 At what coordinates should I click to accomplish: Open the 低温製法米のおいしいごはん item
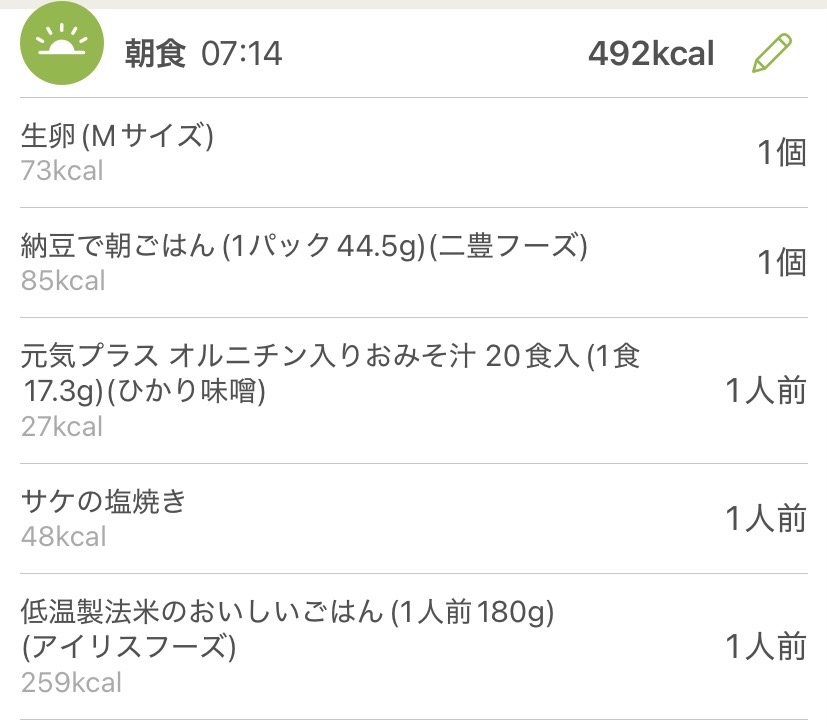[x=413, y=646]
